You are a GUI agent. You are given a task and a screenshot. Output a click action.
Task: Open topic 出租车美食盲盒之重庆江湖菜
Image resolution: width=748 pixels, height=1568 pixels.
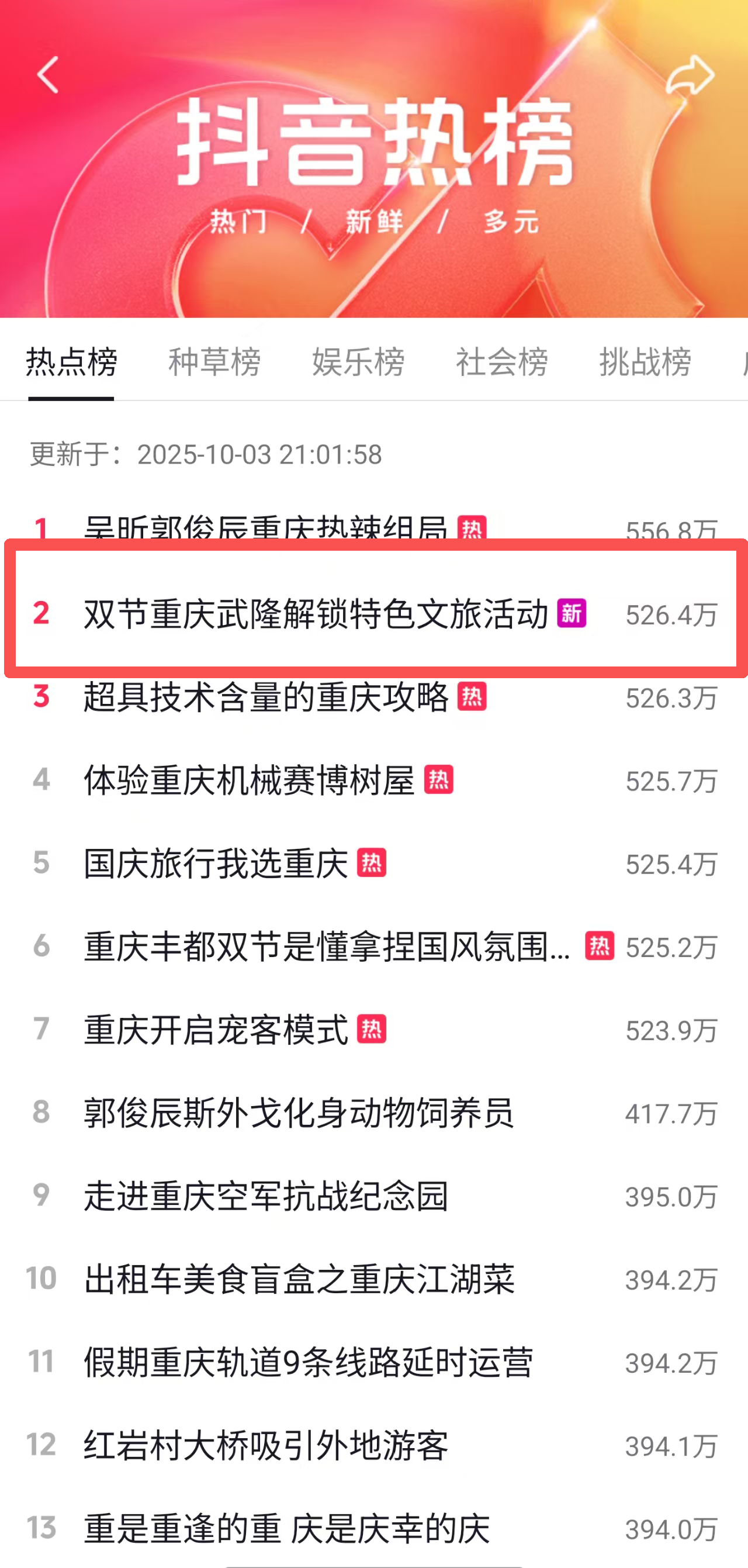298,1279
